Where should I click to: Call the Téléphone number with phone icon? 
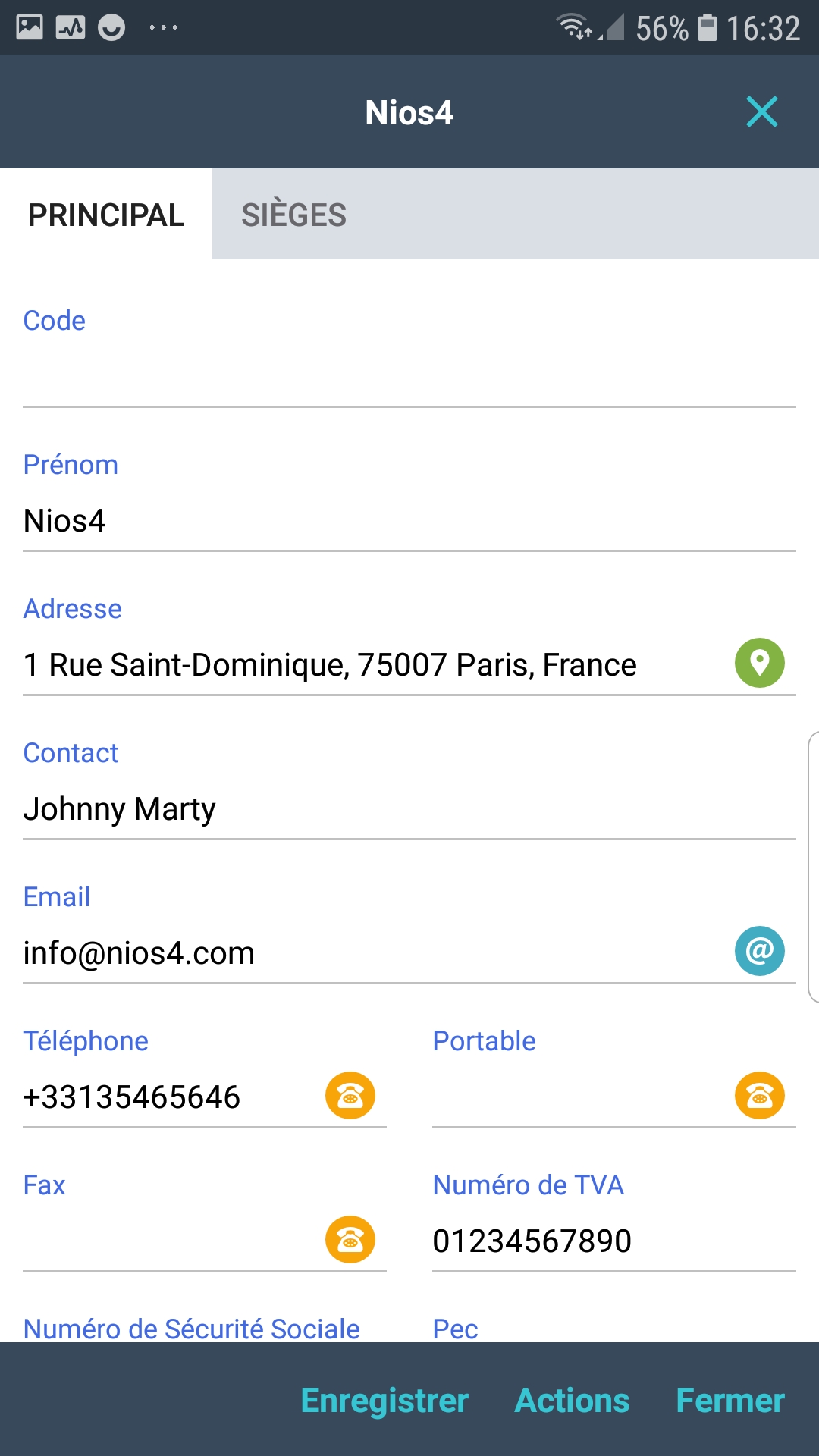pyautogui.click(x=350, y=1095)
